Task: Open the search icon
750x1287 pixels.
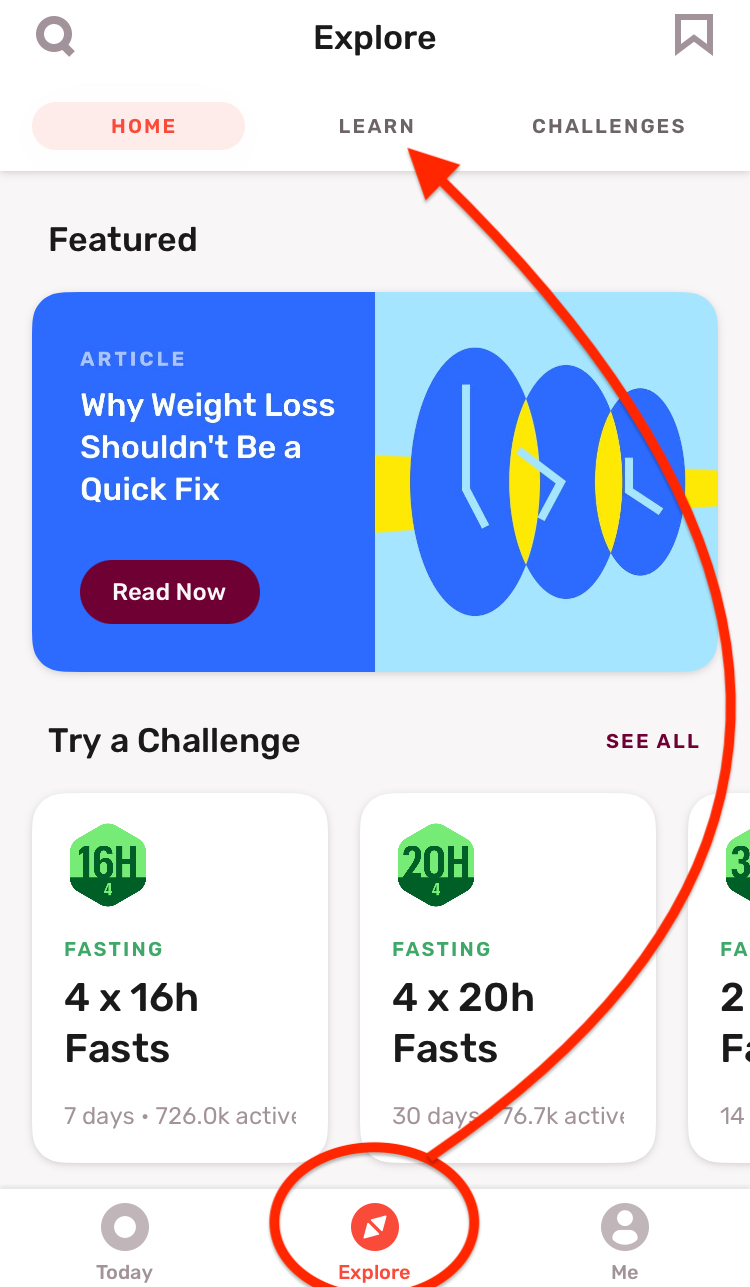Action: tap(55, 37)
